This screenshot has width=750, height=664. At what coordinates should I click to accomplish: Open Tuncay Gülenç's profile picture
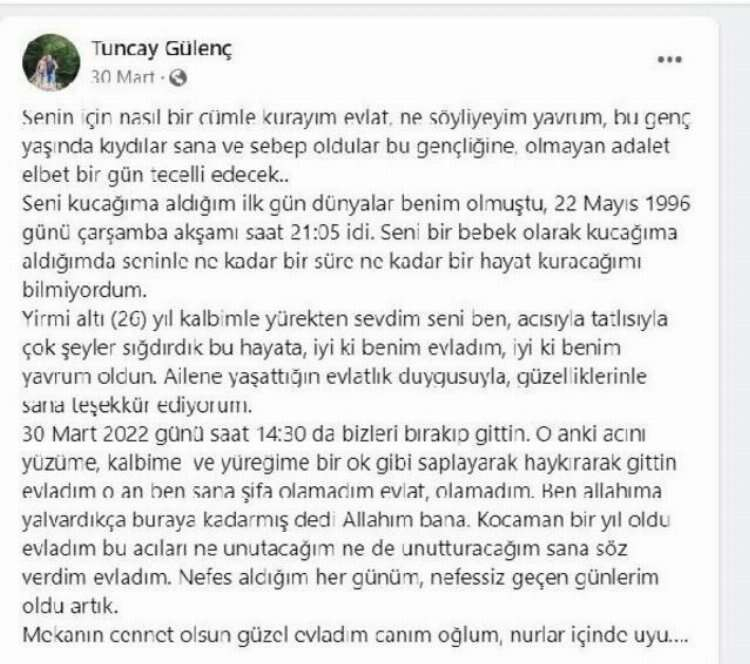point(51,61)
